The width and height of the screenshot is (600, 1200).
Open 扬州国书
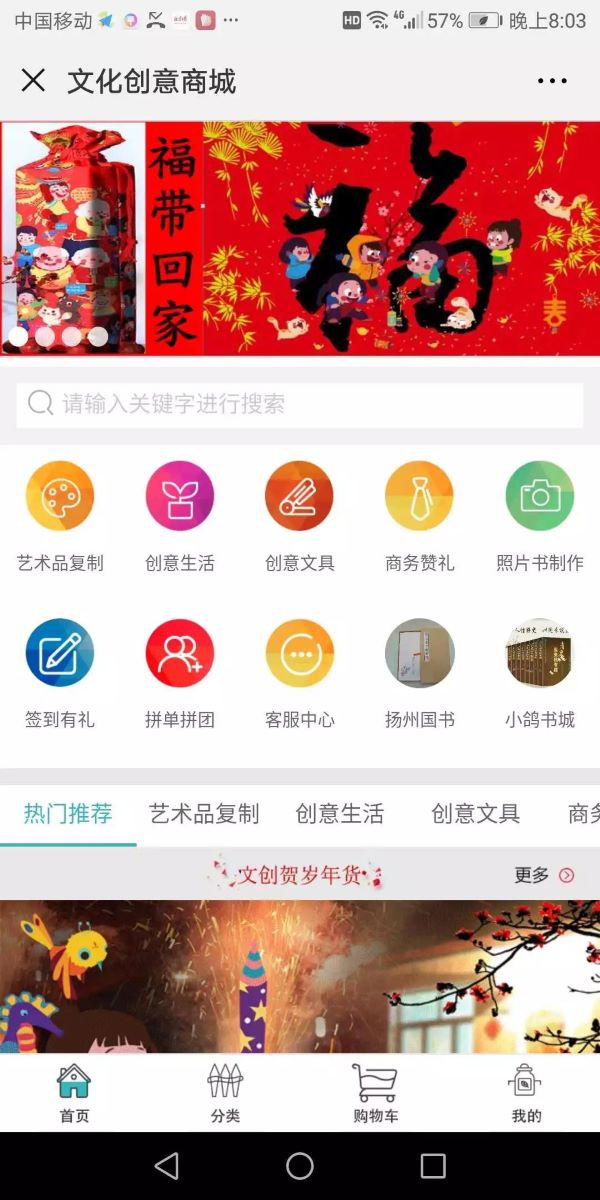[419, 654]
